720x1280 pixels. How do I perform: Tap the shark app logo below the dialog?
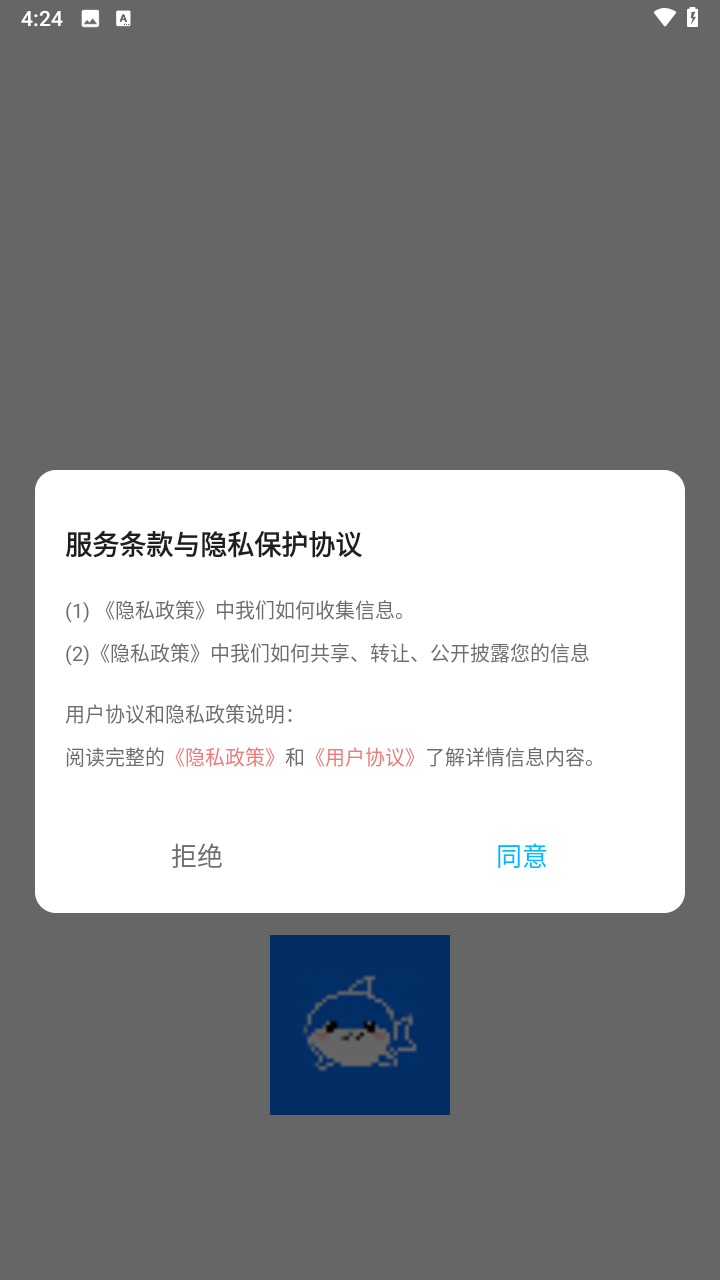point(360,1024)
